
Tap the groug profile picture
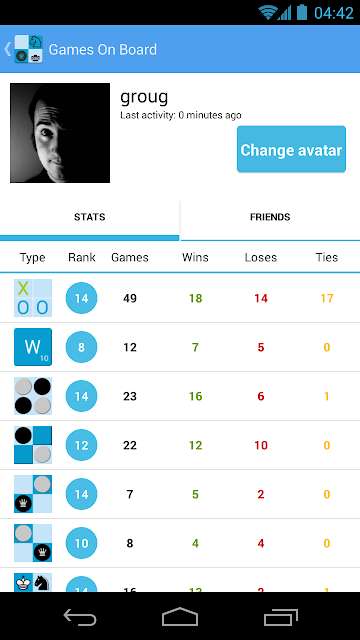60,133
